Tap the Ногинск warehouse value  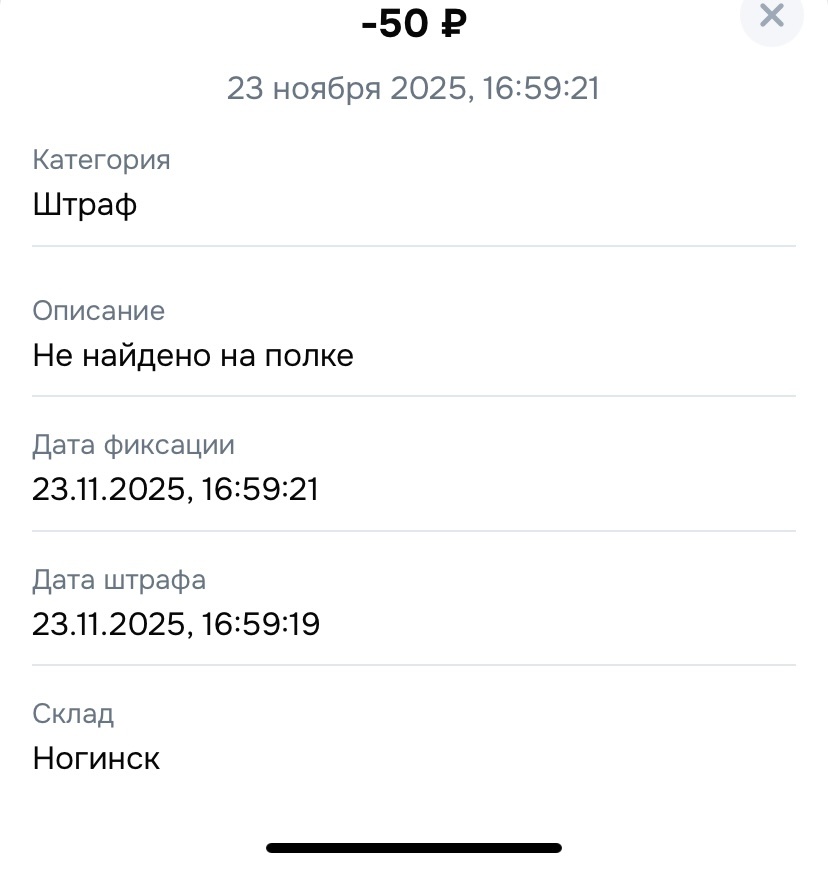[x=96, y=758]
